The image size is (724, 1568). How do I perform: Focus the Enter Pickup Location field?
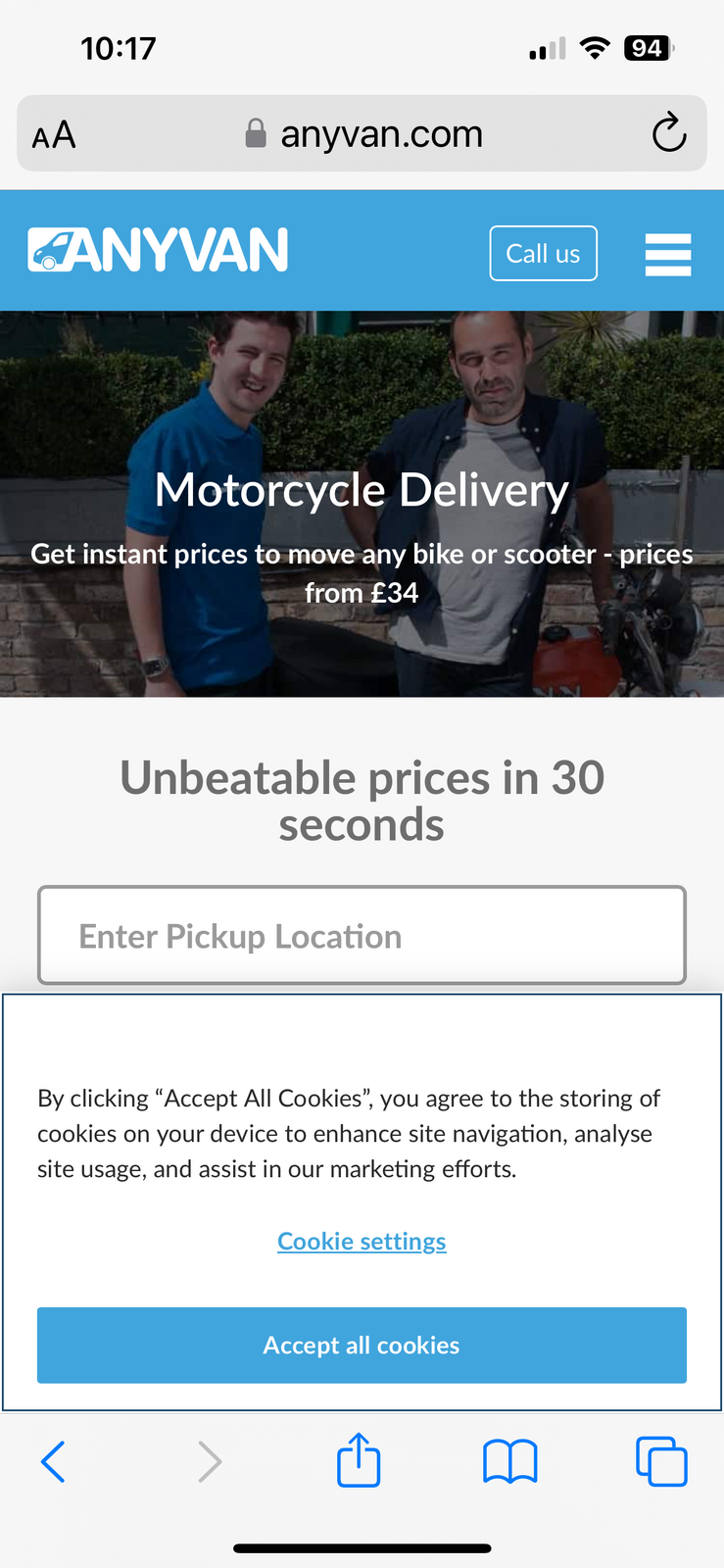[362, 936]
